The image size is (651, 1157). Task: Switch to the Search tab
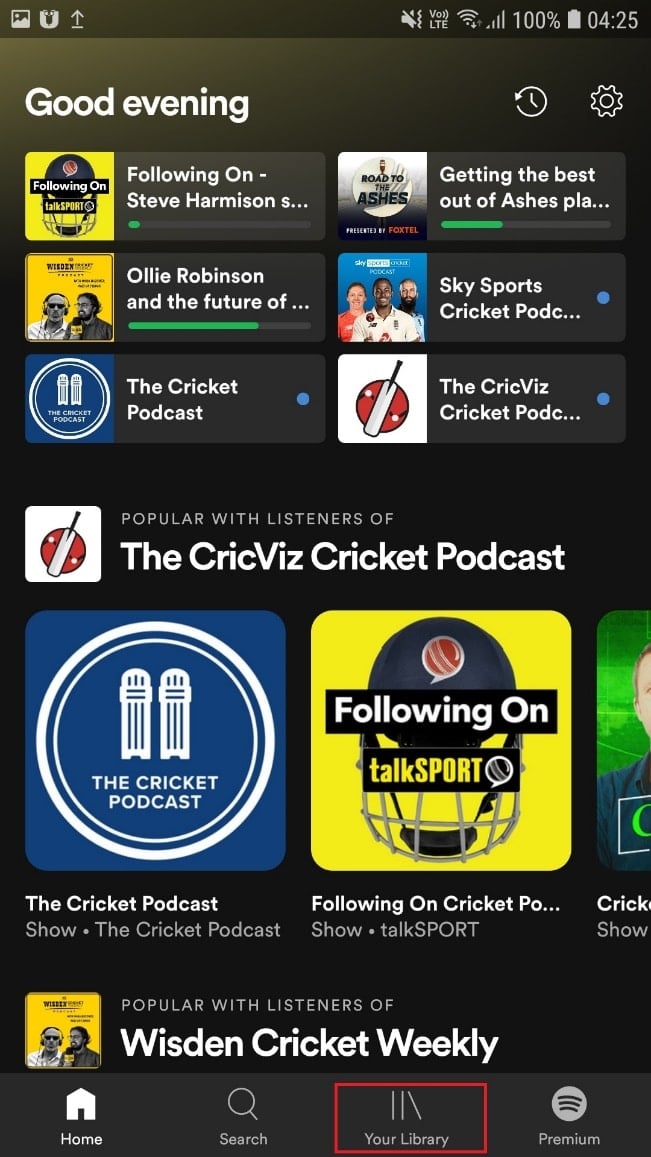243,1116
